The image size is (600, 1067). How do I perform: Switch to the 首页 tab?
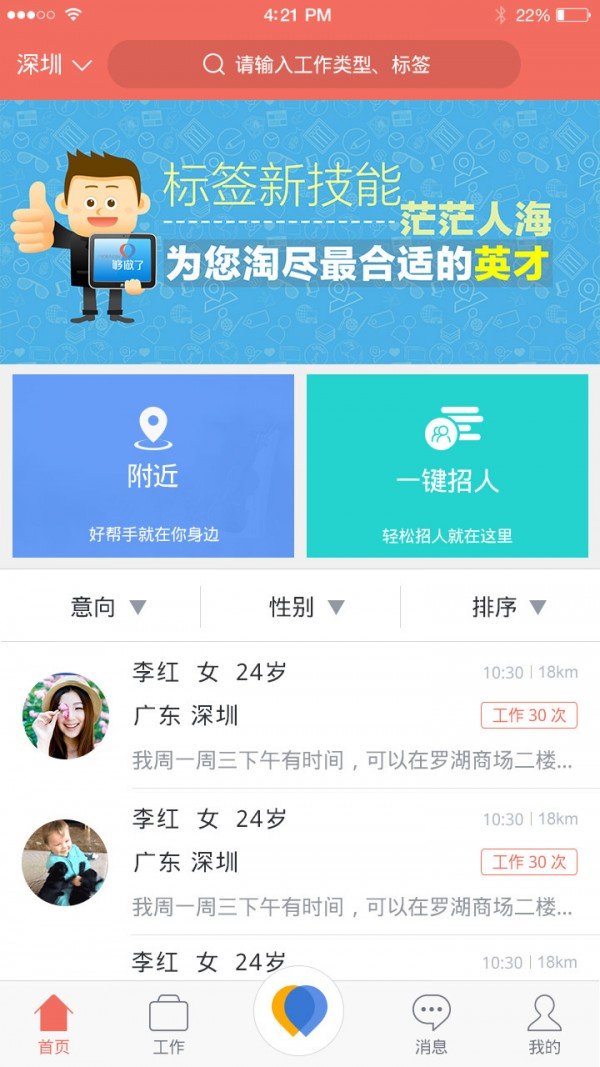click(54, 1025)
